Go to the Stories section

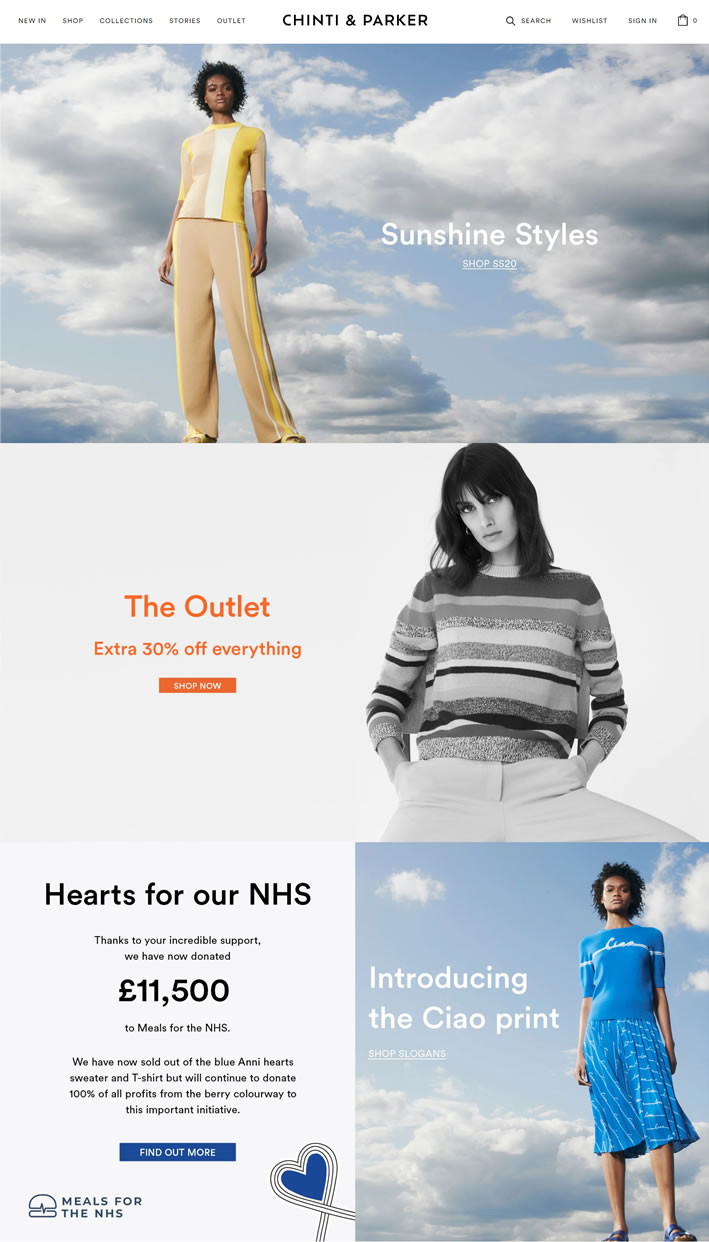[x=185, y=21]
